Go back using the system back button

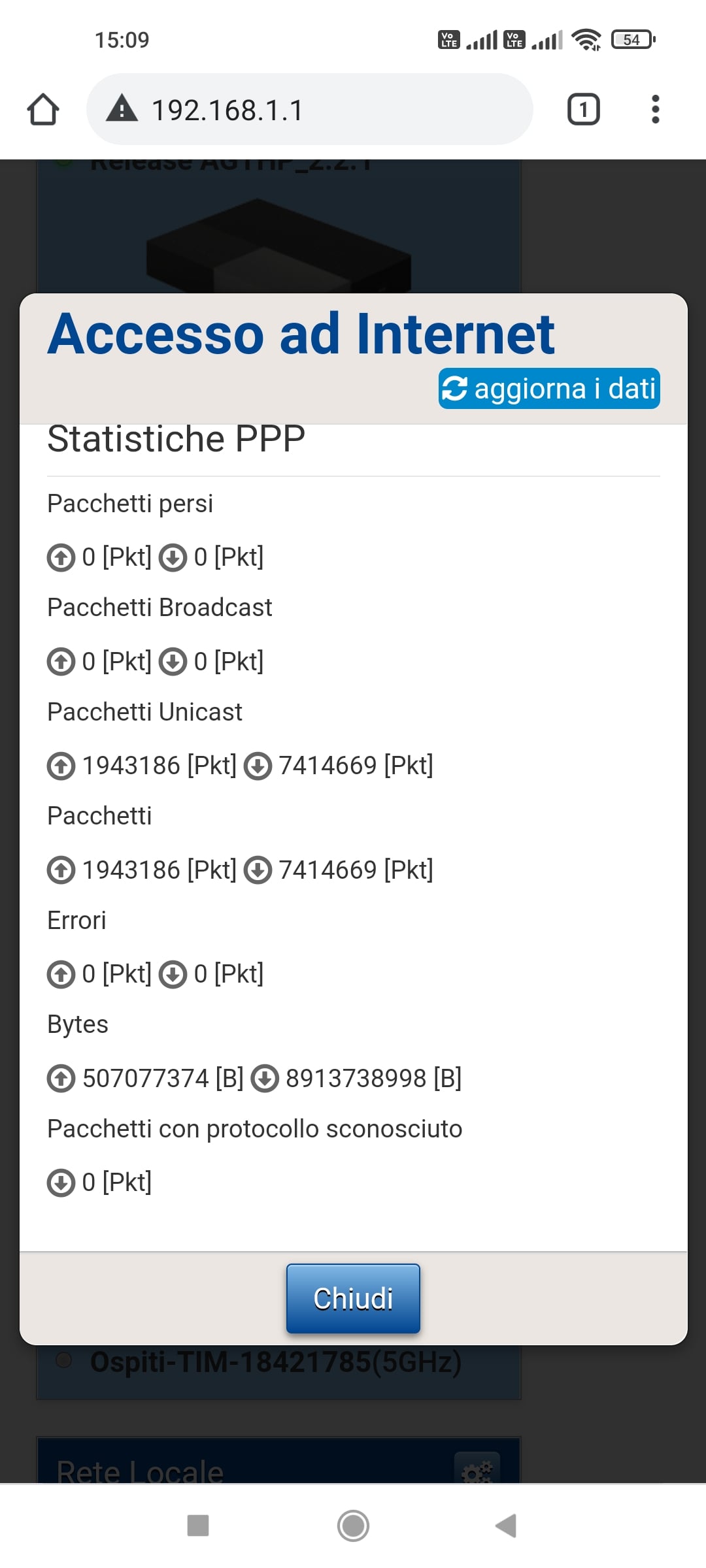(x=507, y=1526)
